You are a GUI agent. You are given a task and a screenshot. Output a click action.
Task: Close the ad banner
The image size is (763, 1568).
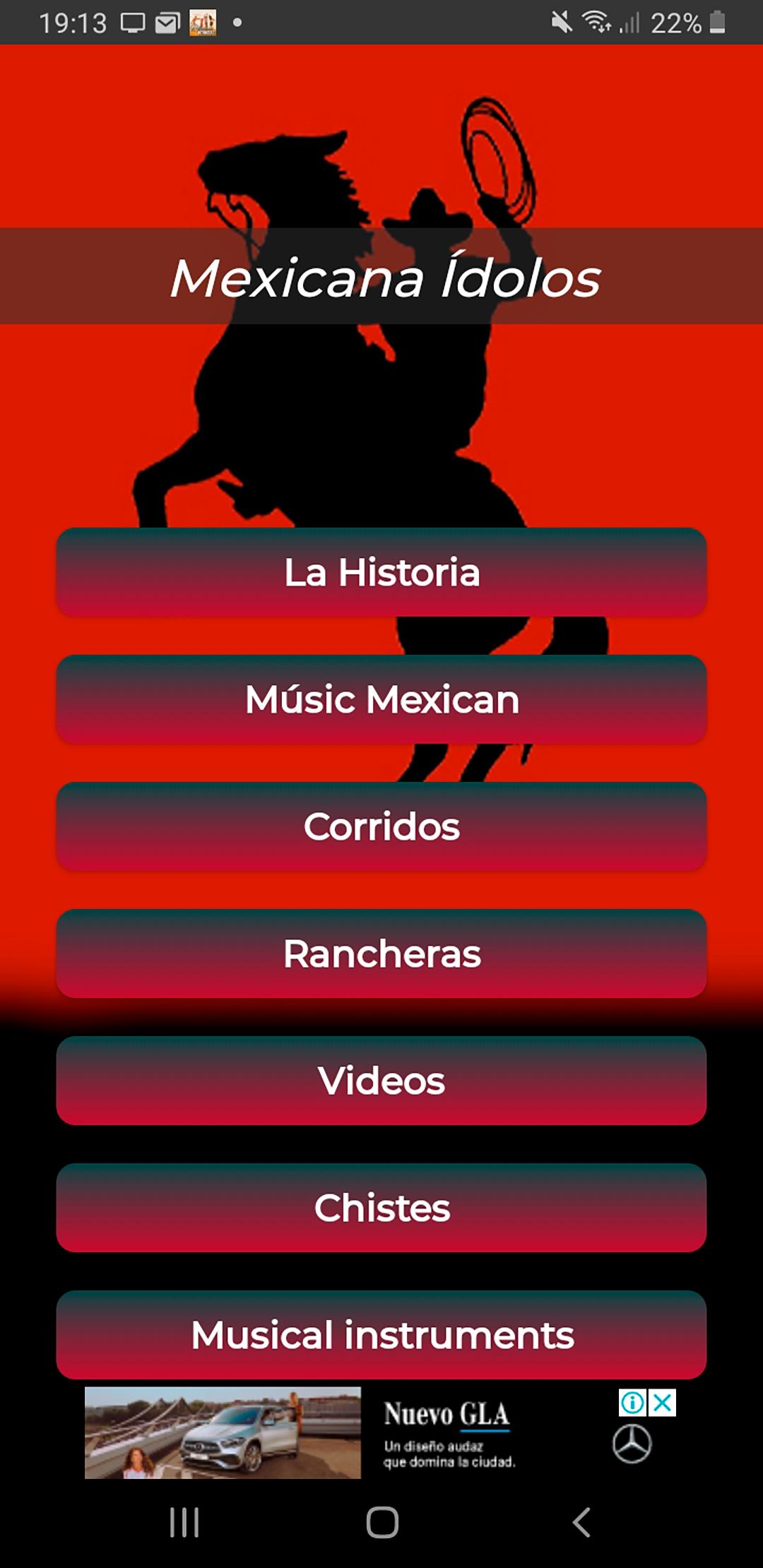click(x=663, y=1403)
